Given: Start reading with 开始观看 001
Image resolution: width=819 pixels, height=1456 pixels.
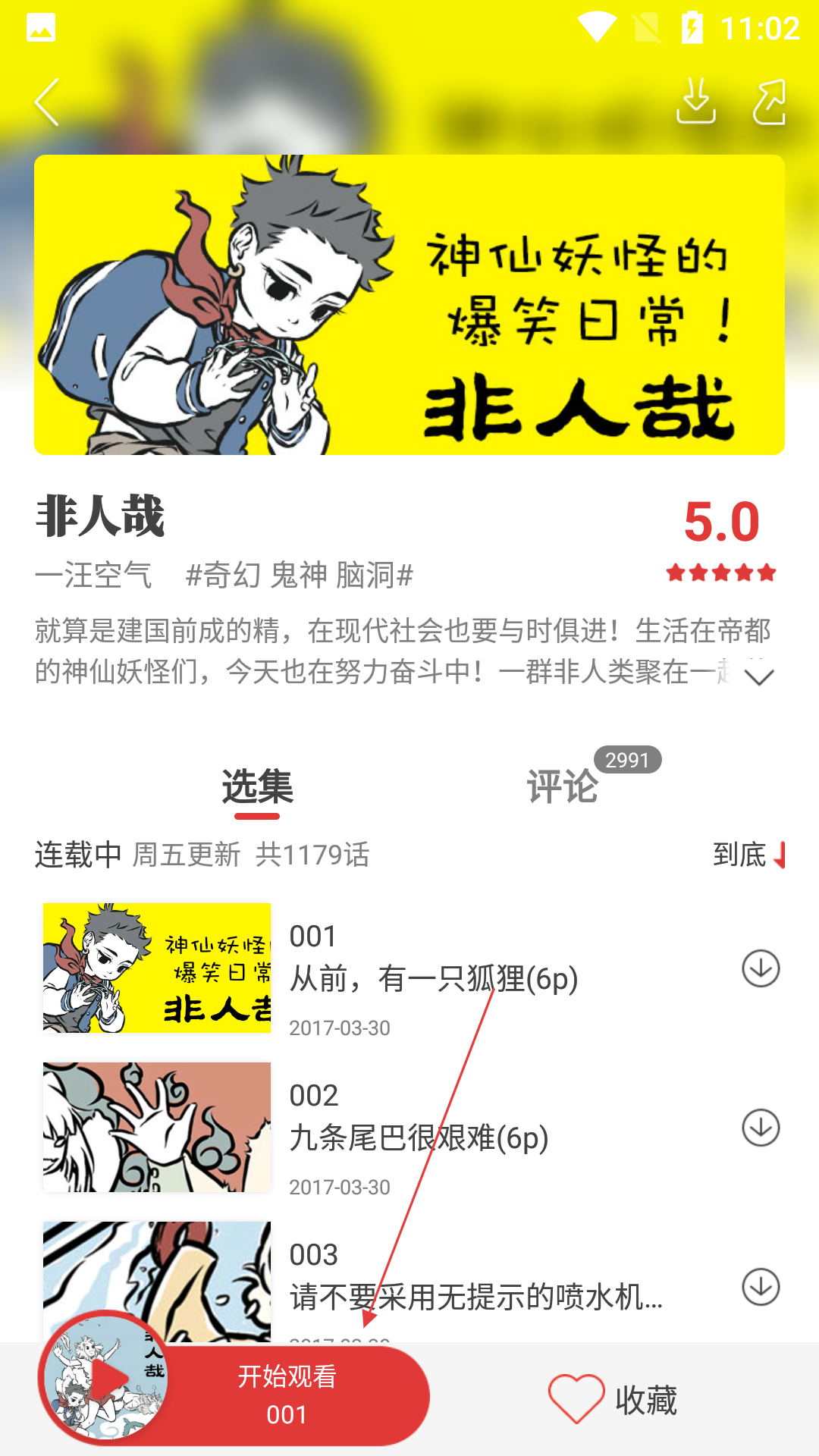Looking at the screenshot, I should [x=288, y=1395].
